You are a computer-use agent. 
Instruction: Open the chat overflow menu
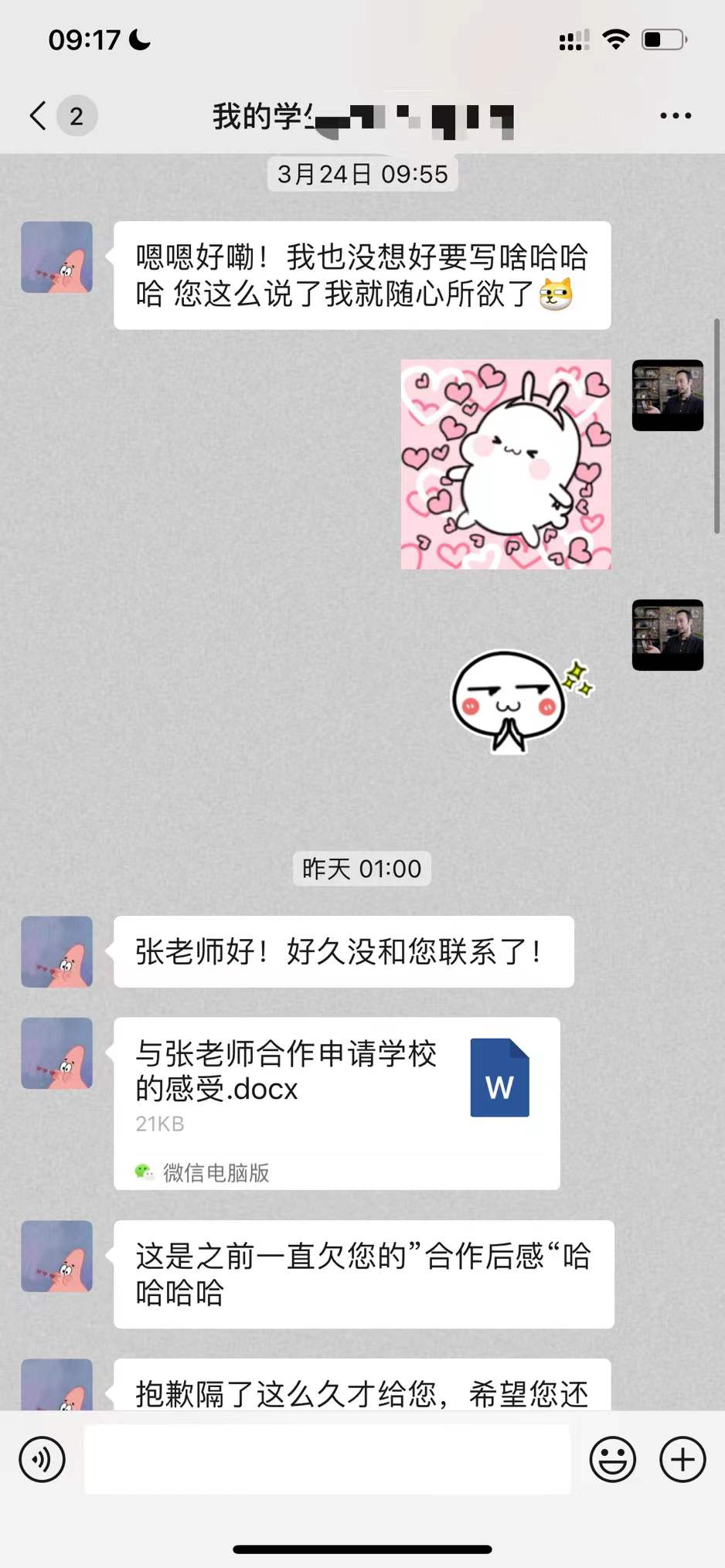[x=675, y=116]
